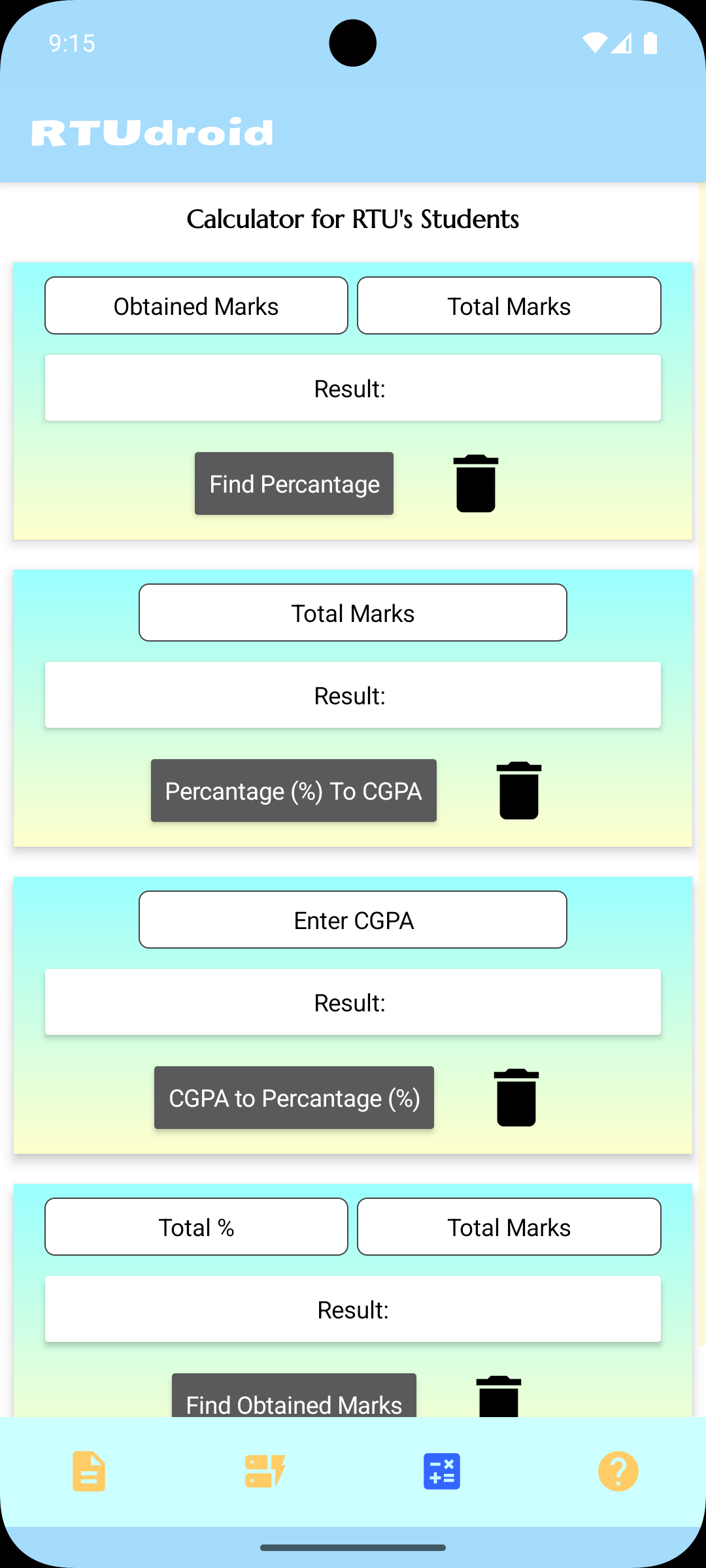This screenshot has height=1568, width=706.
Task: Tap CGPA to Percantage (%) button
Action: 294,1098
